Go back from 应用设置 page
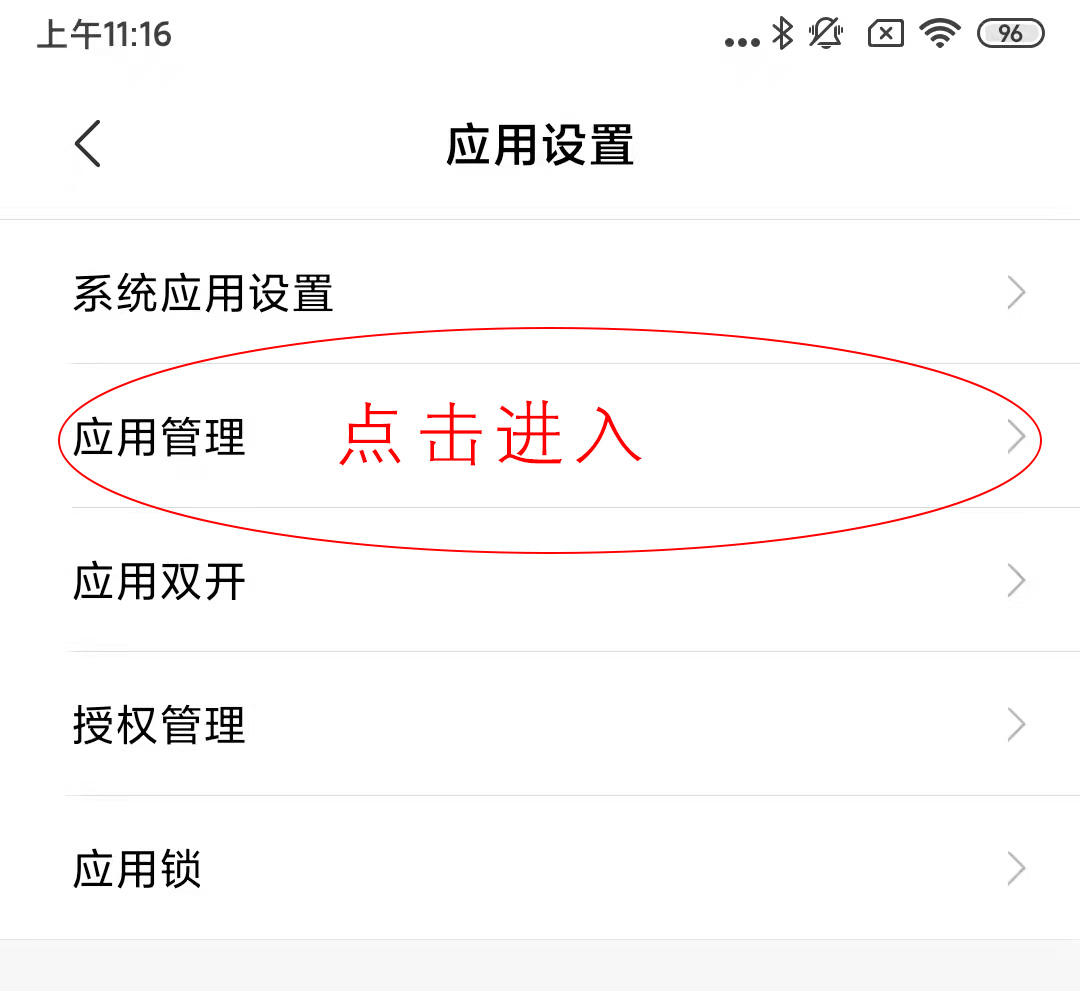1080x991 pixels. coord(88,144)
